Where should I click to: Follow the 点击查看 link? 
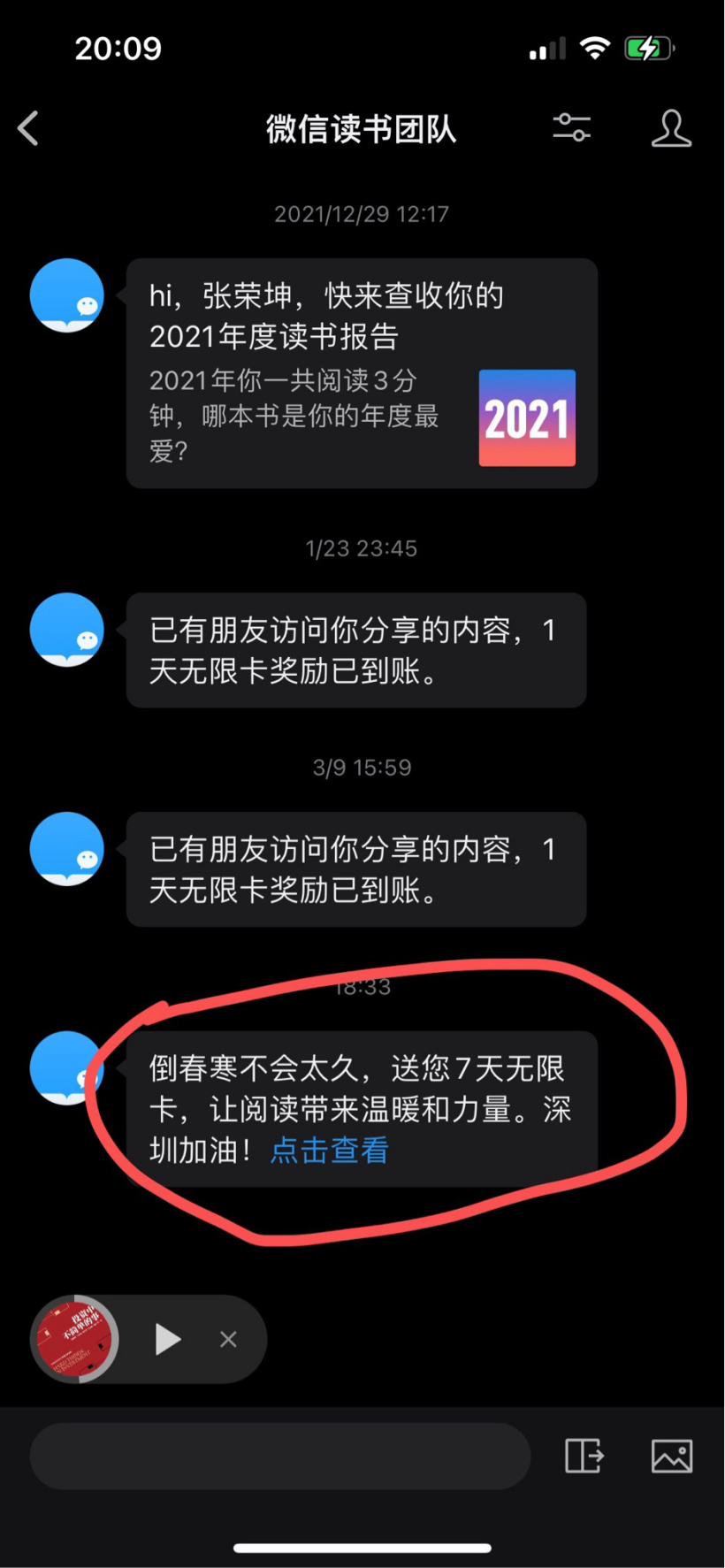pos(329,1150)
